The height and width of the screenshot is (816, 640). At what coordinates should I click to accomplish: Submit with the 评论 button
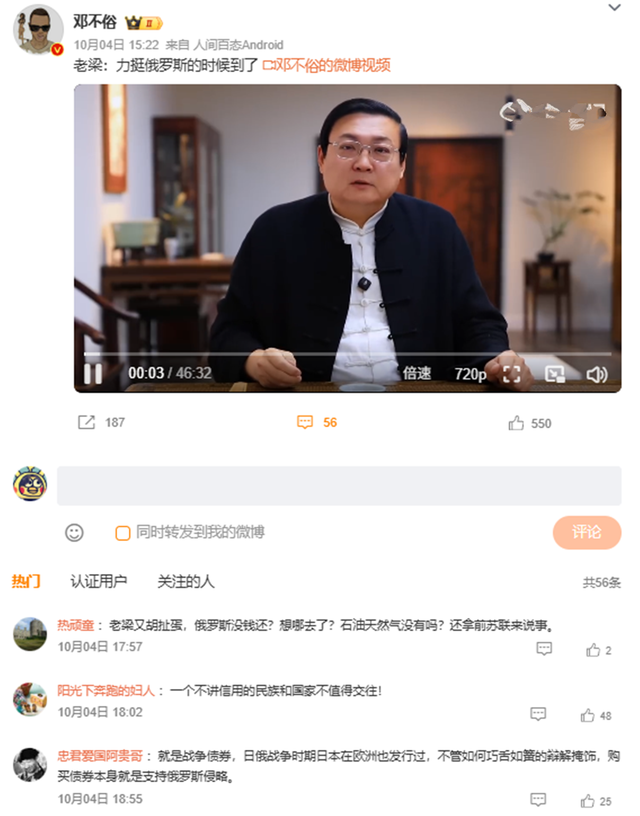[586, 532]
